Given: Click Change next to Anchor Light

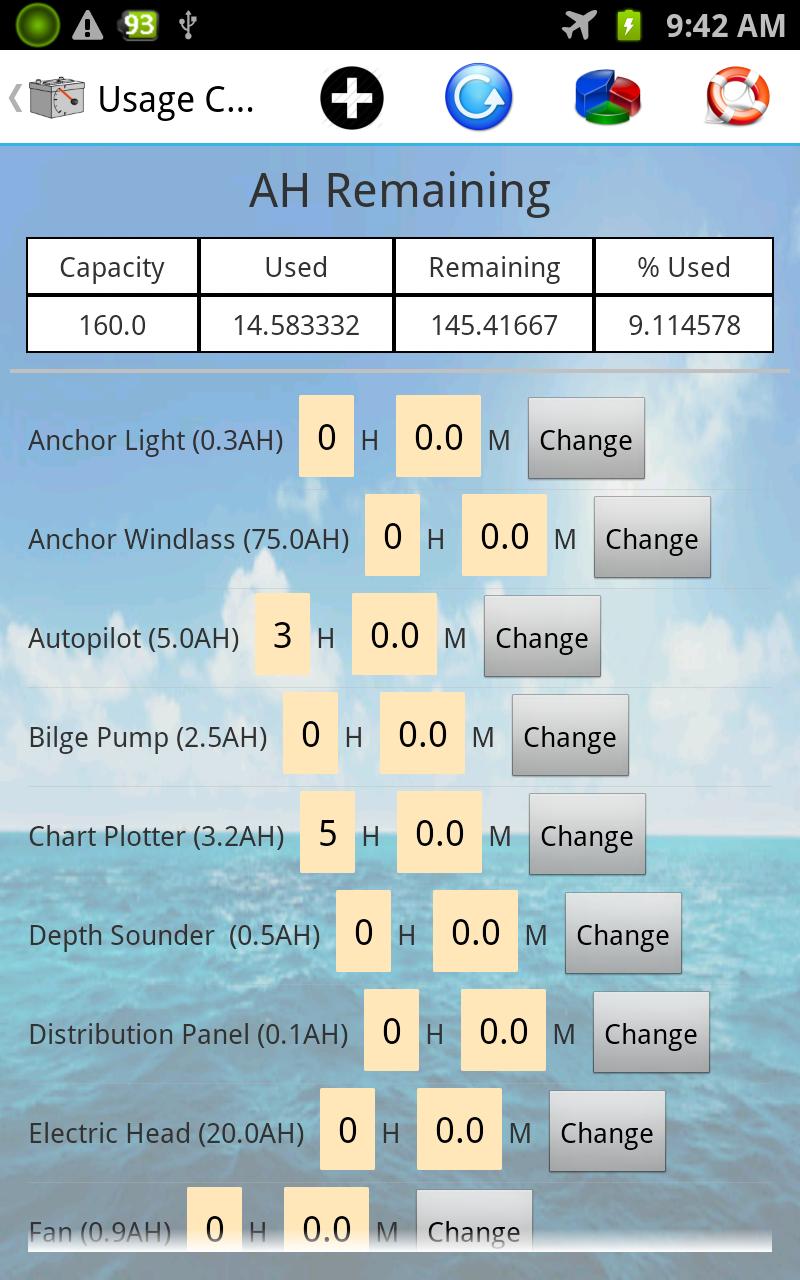Looking at the screenshot, I should click(x=586, y=439).
